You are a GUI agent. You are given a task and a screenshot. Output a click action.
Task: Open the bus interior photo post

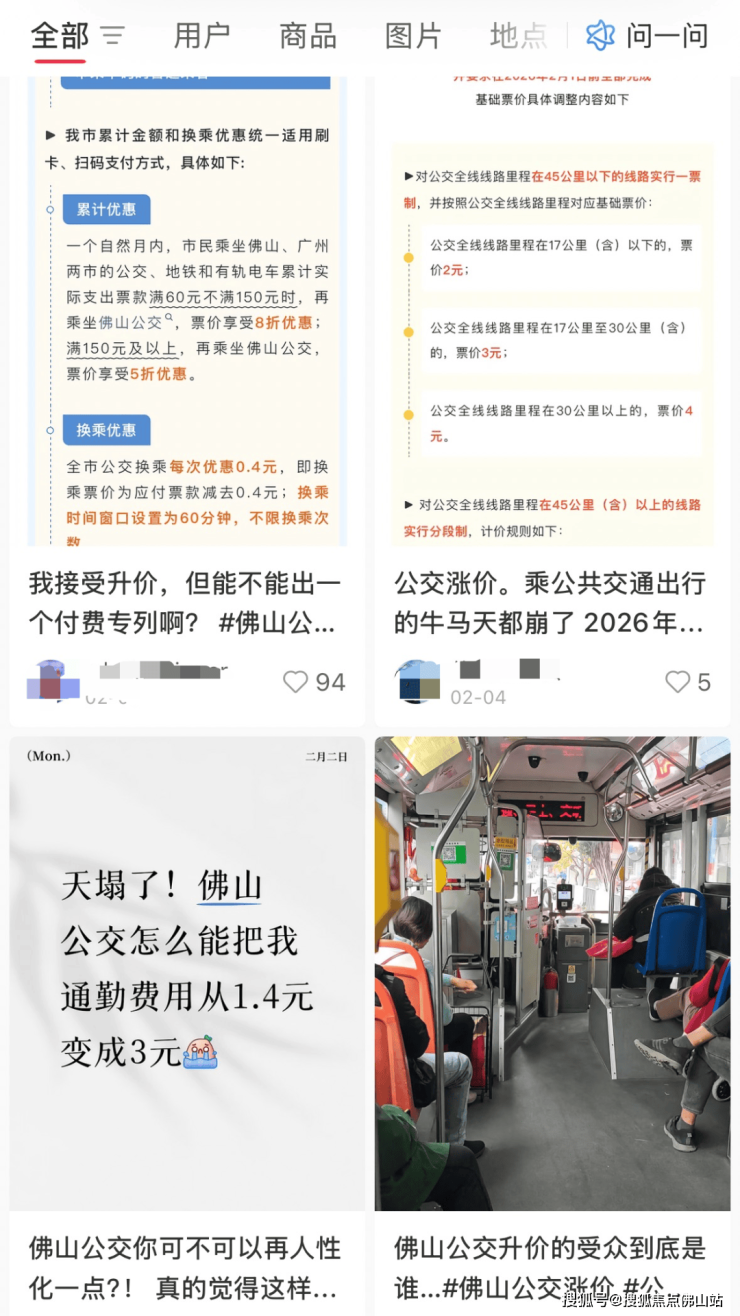pyautogui.click(x=552, y=973)
